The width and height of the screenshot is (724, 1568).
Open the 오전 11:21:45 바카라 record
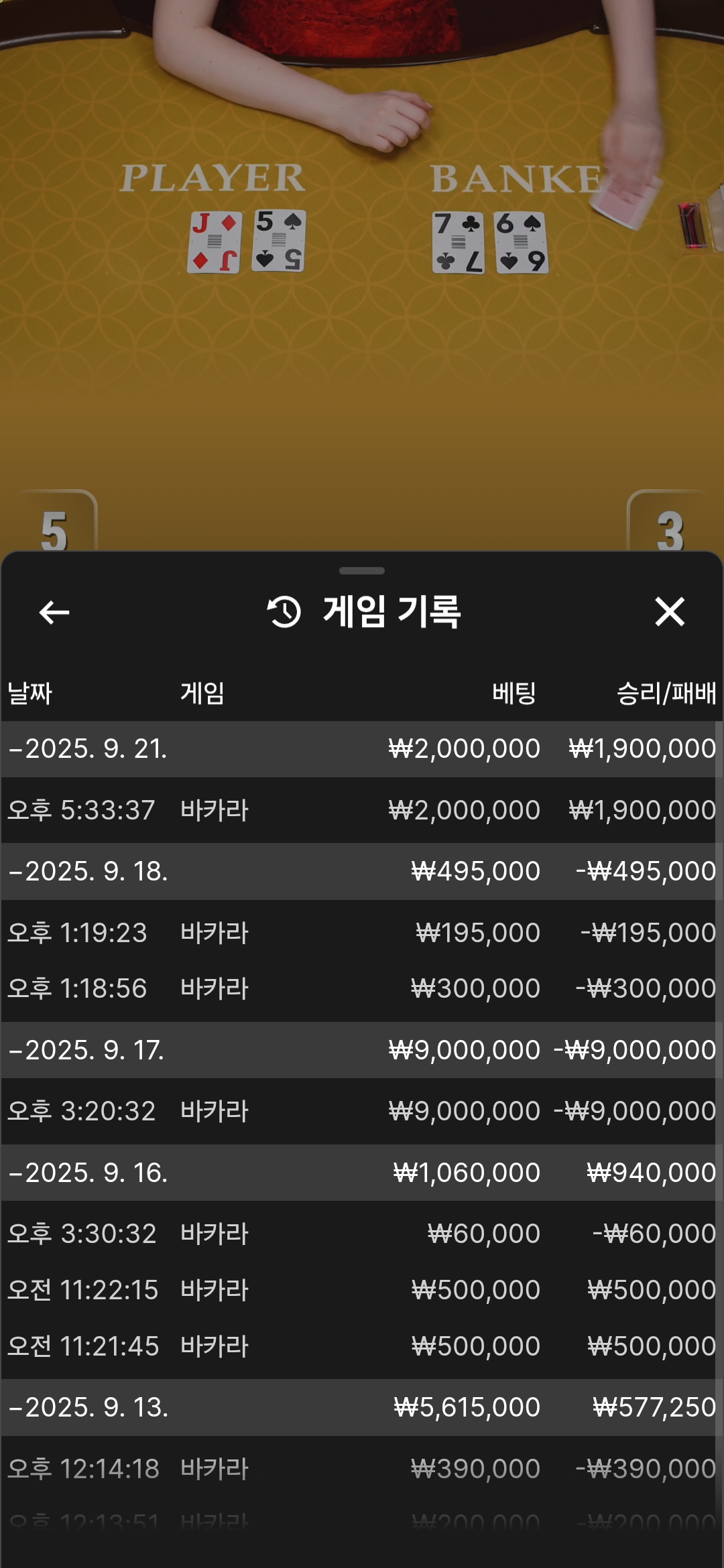coord(359,1346)
